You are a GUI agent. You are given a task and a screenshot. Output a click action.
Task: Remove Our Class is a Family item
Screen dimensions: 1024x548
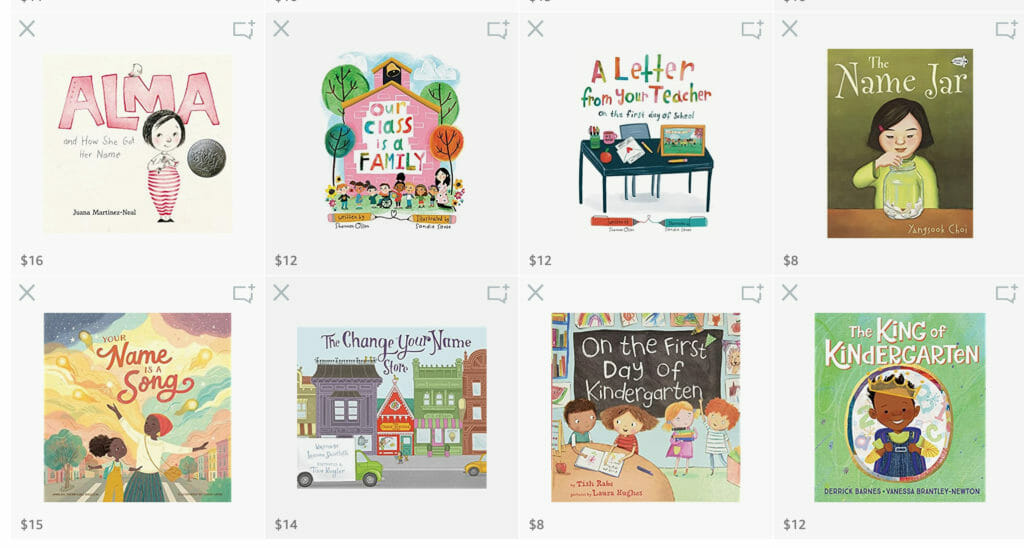click(x=281, y=29)
